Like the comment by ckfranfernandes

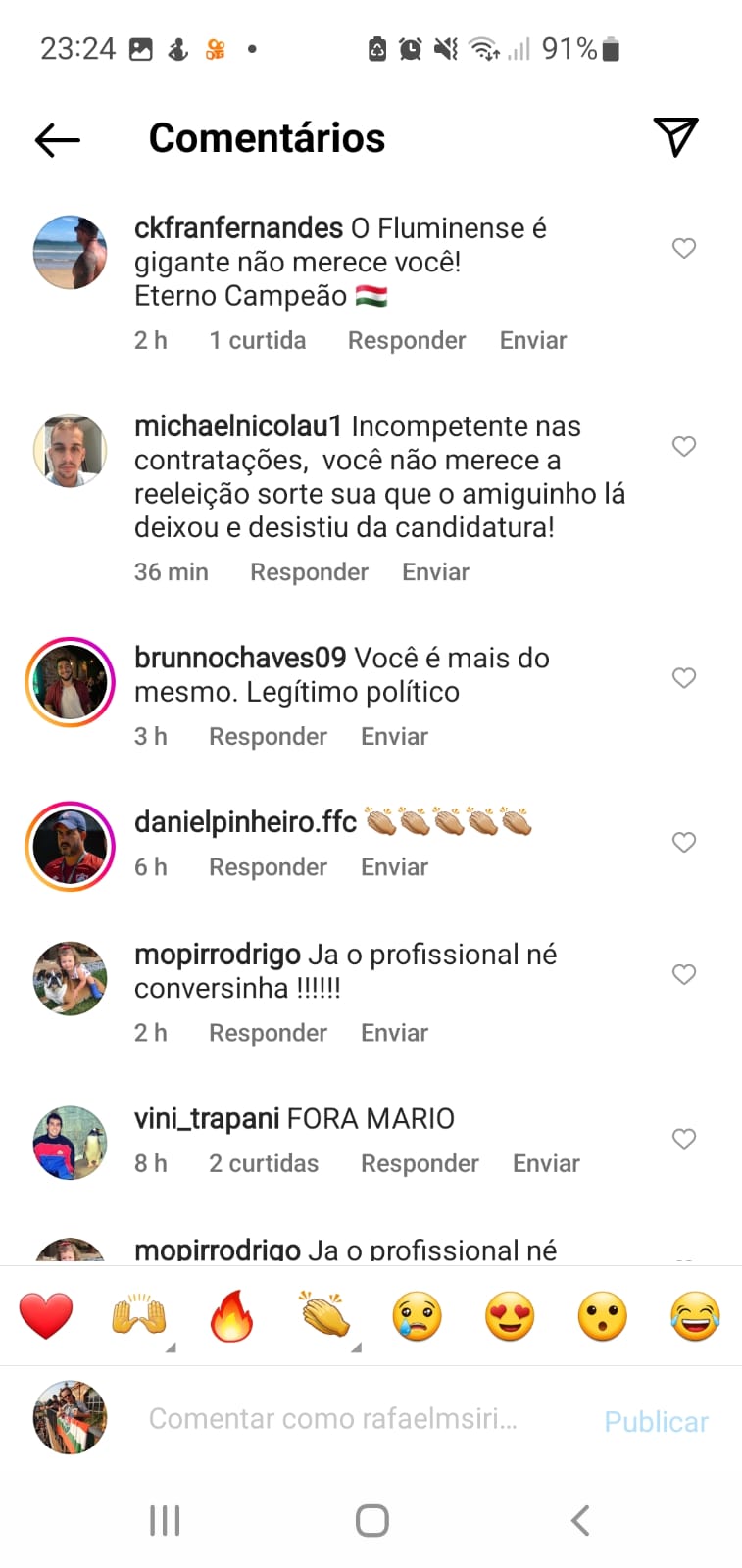point(684,248)
